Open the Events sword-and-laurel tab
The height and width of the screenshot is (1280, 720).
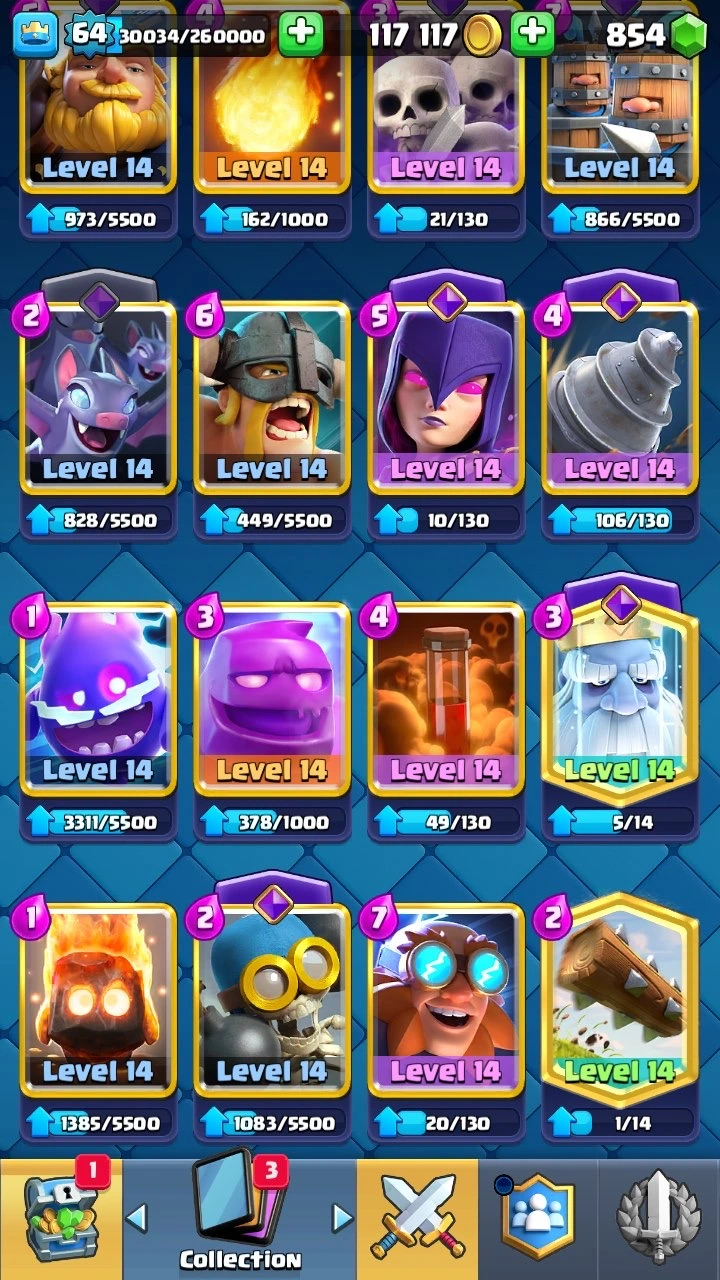tap(659, 1219)
